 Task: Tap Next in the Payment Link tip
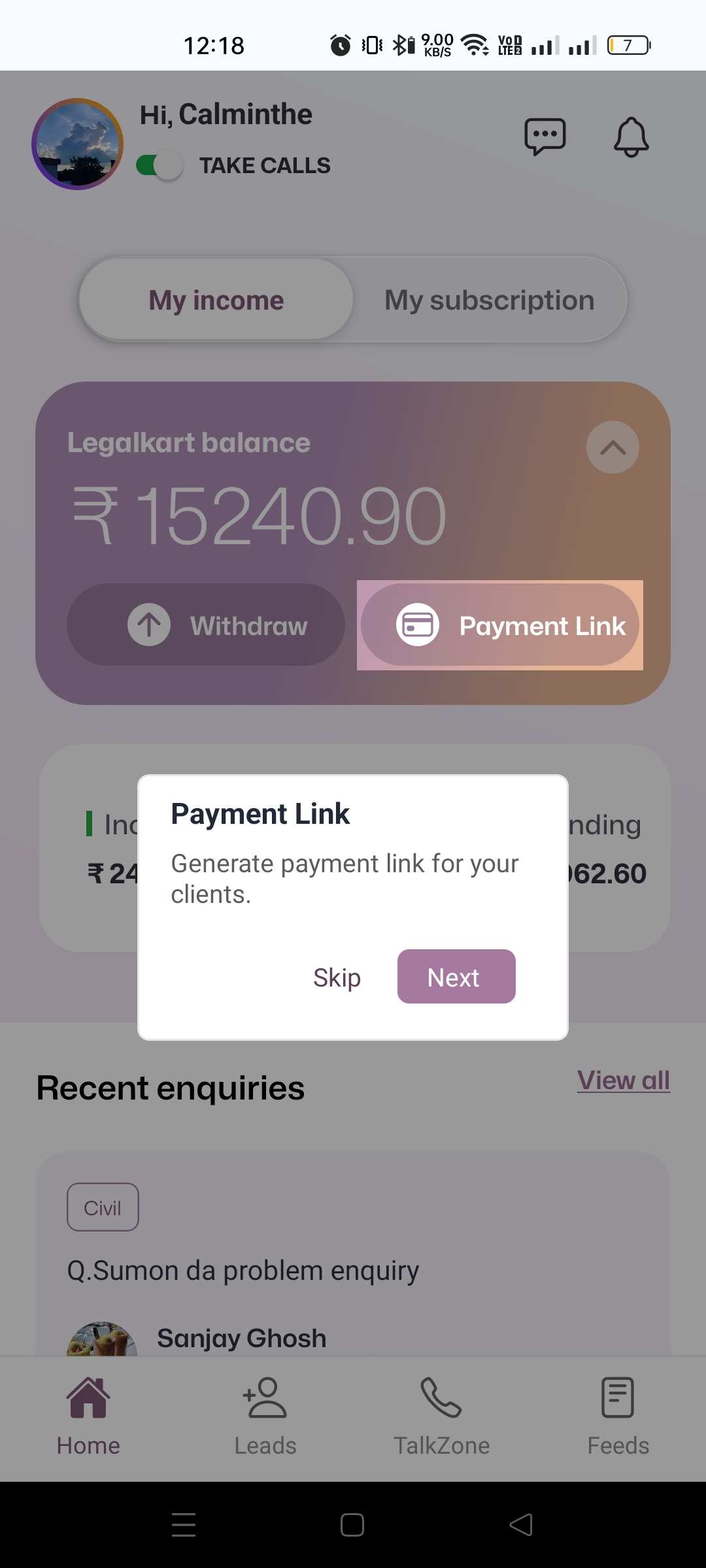(456, 977)
